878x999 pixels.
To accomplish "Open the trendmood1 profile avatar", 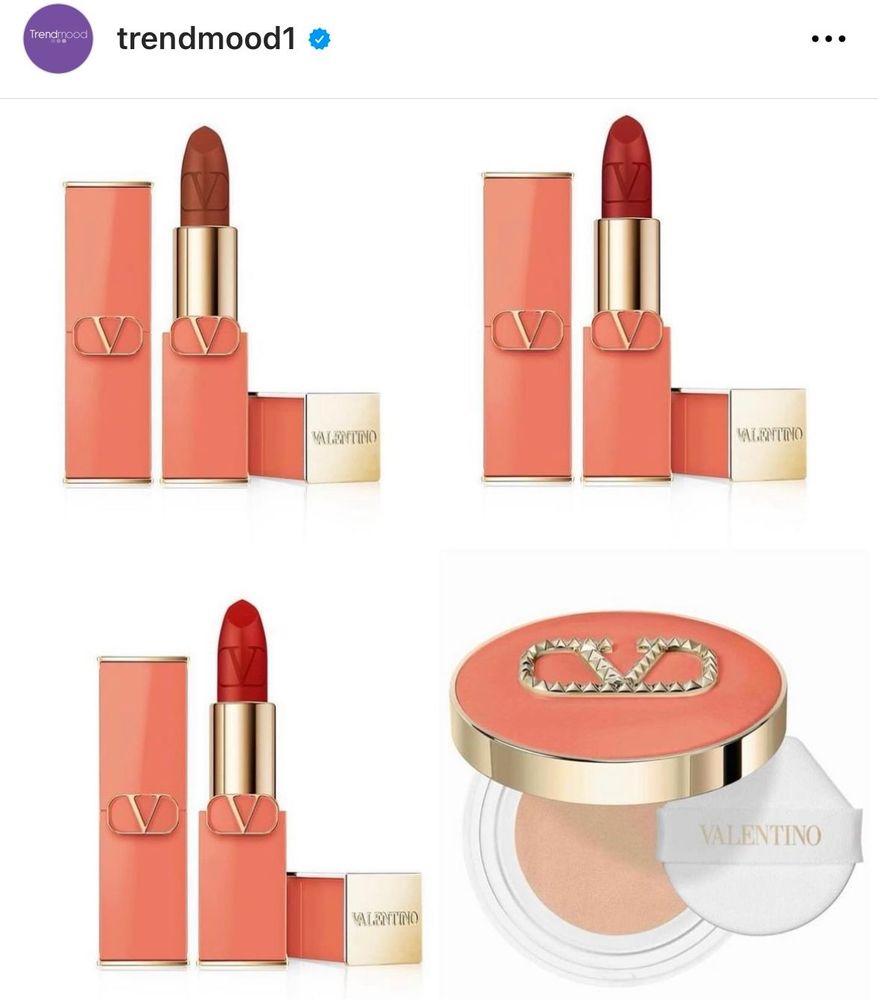I will [x=57, y=39].
